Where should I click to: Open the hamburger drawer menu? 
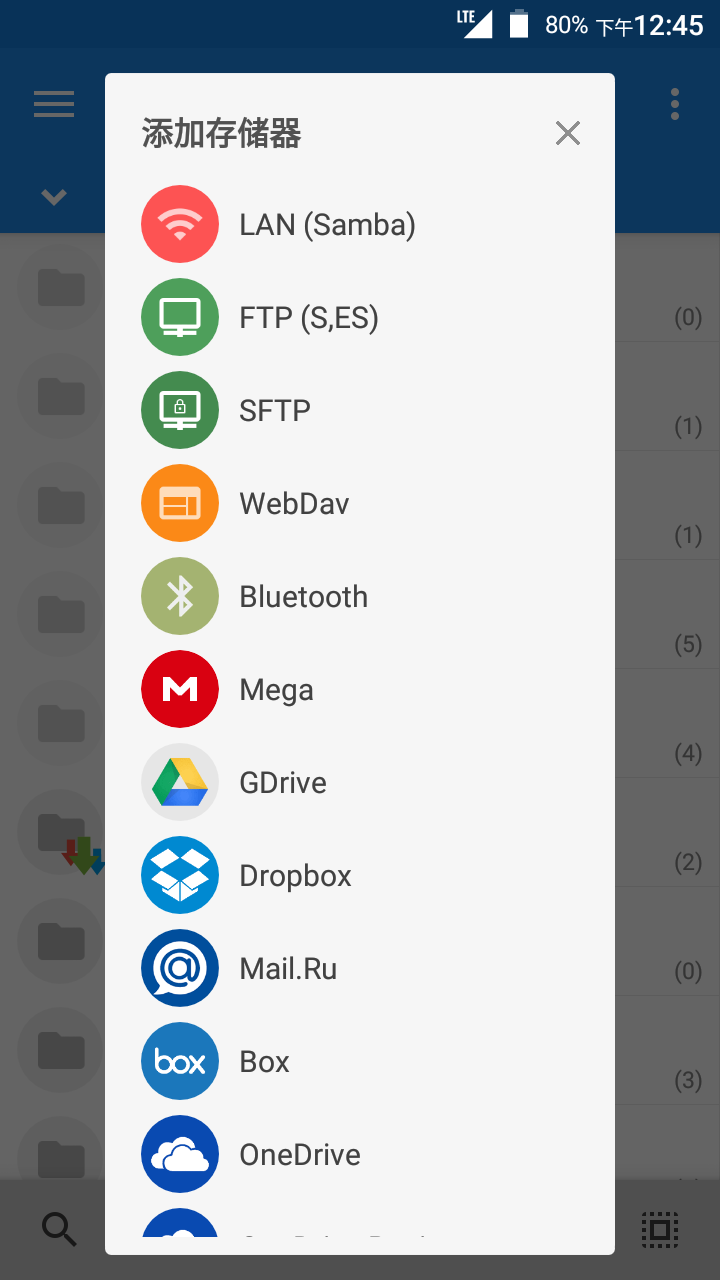coord(54,104)
